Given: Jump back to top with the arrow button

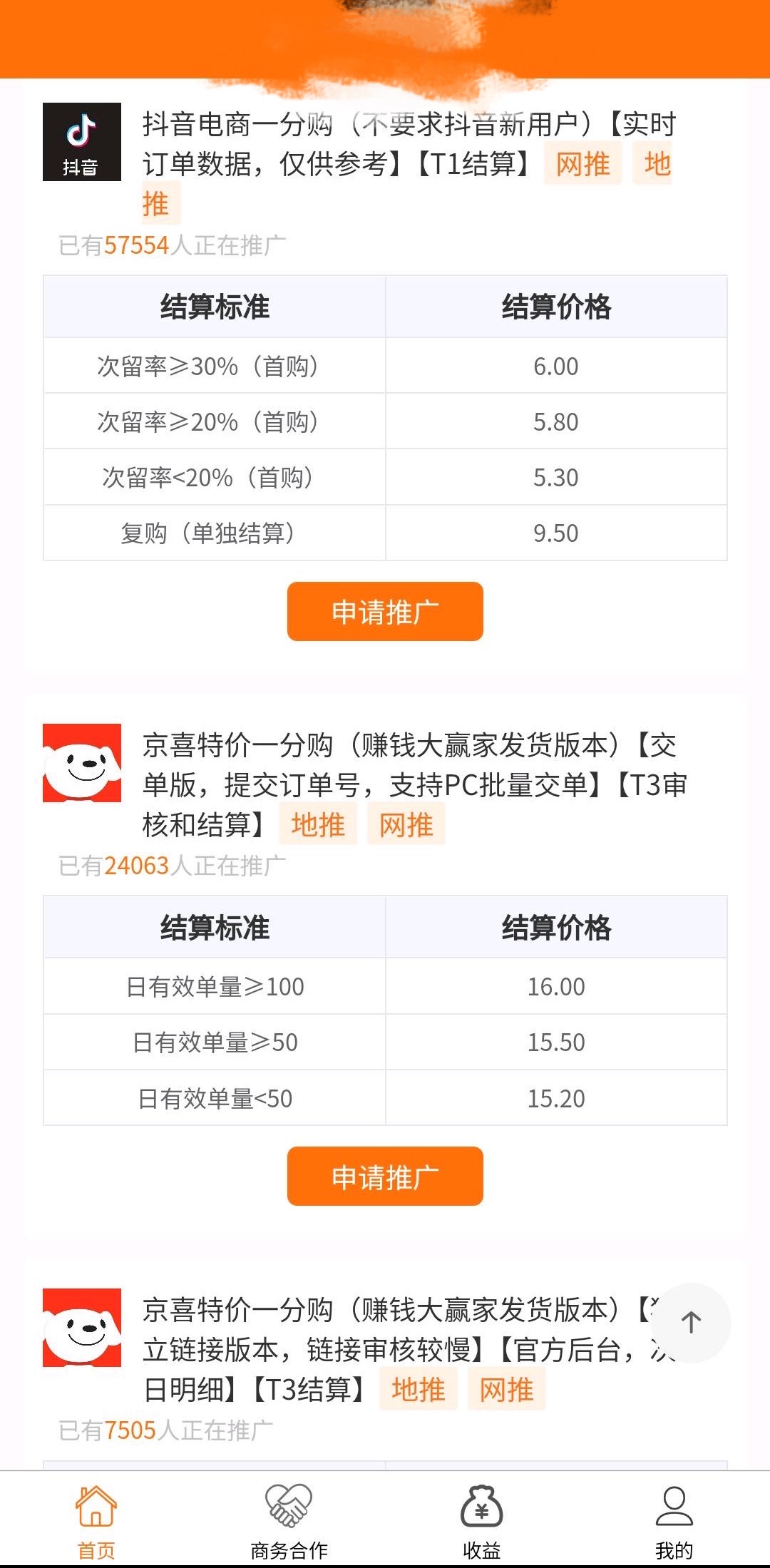Looking at the screenshot, I should (x=690, y=1323).
